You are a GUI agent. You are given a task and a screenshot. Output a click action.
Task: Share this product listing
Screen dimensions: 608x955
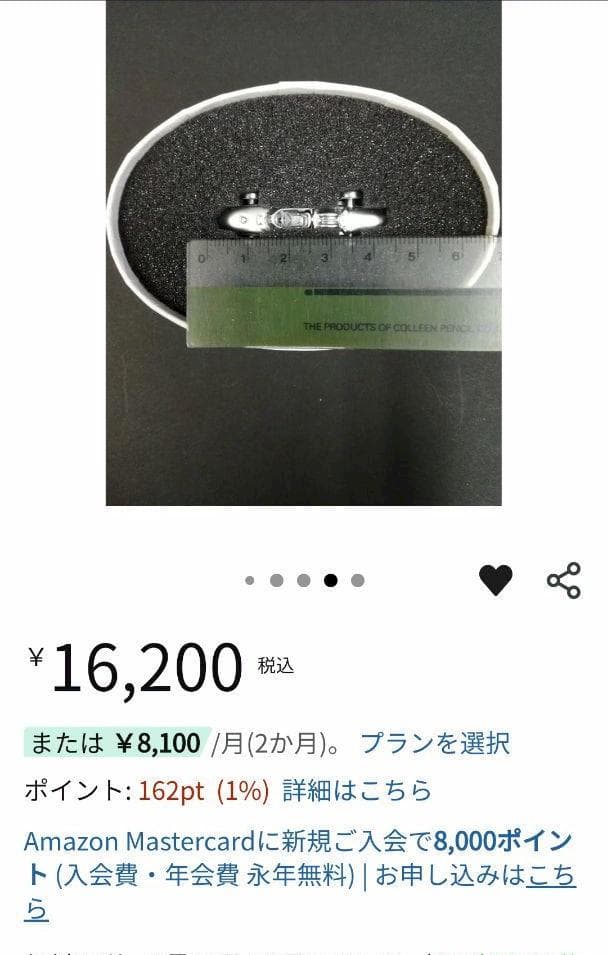tap(564, 580)
